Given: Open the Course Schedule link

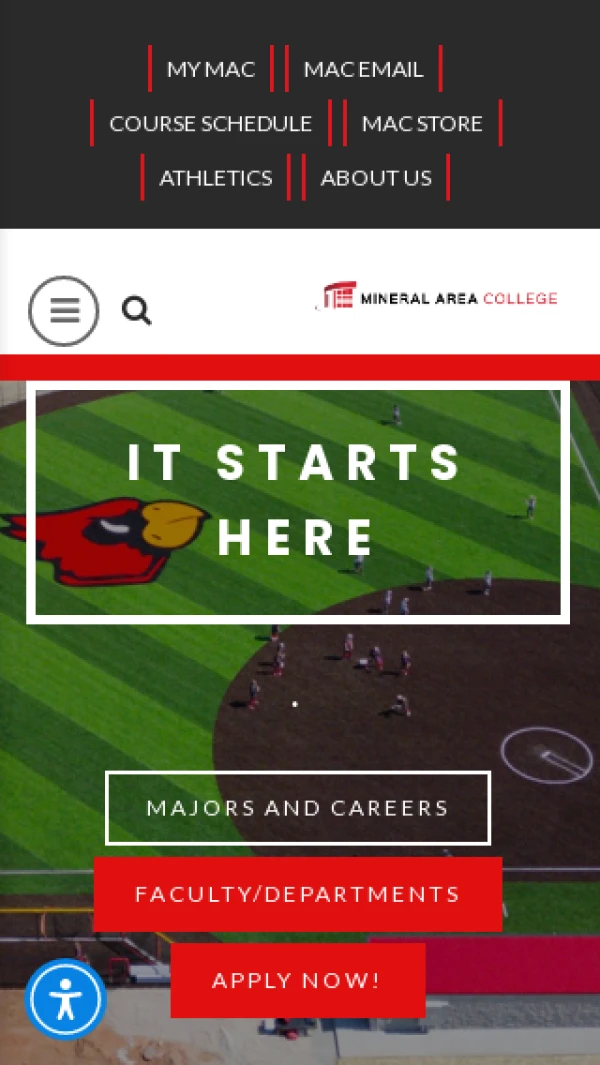Looking at the screenshot, I should pos(211,123).
